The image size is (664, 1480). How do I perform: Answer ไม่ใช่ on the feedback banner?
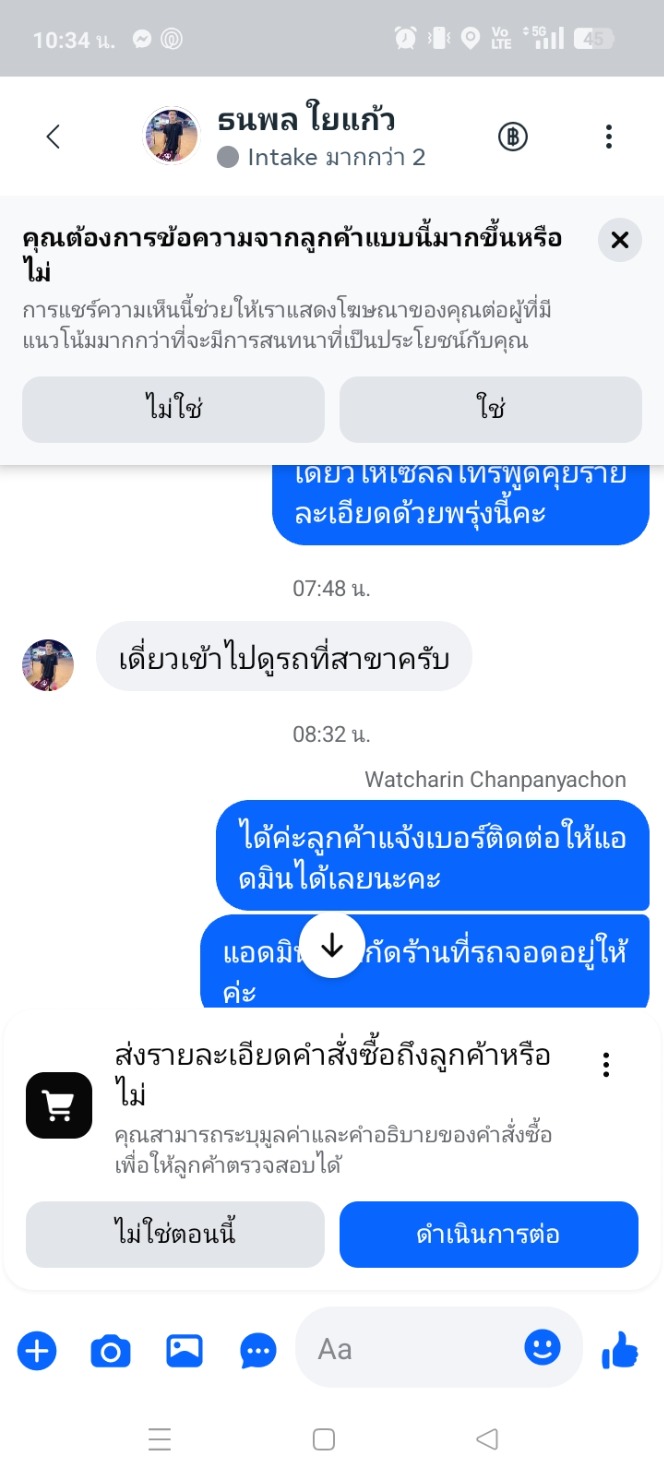tap(173, 409)
